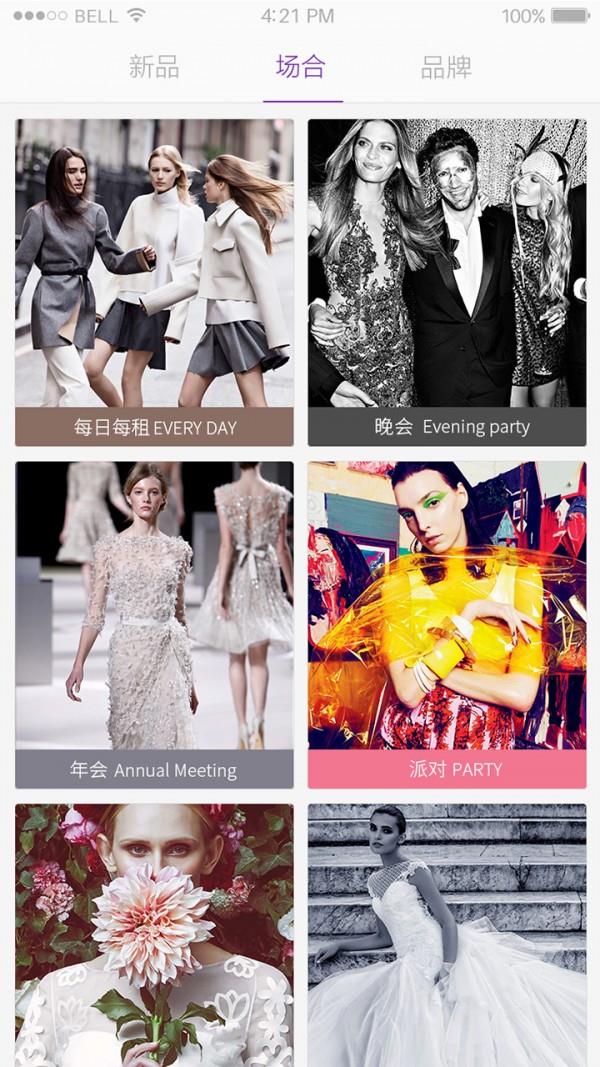Image resolution: width=600 pixels, height=1067 pixels.
Task: Switch to the 品牌 tab
Action: point(446,68)
